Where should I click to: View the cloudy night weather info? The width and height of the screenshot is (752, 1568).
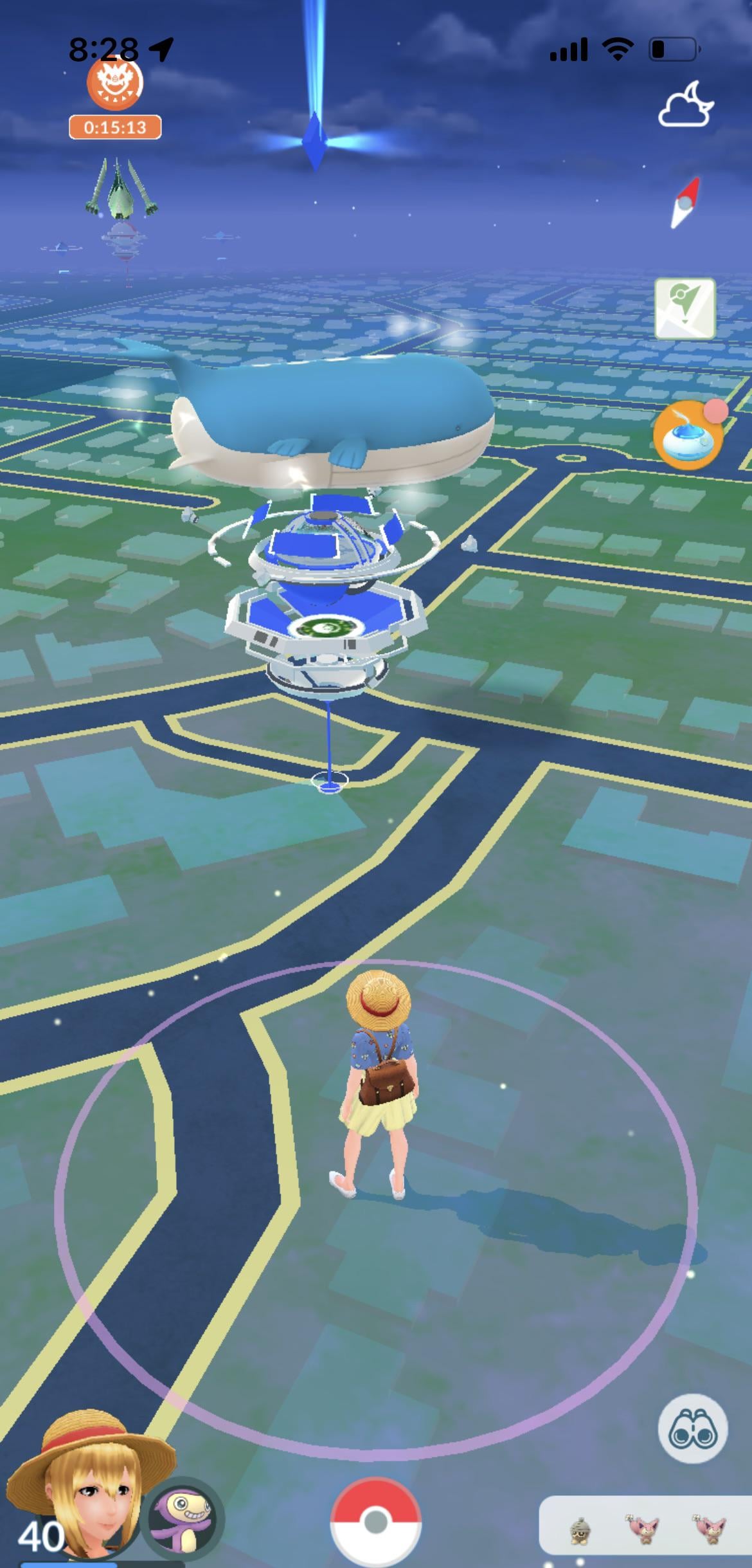click(x=686, y=105)
